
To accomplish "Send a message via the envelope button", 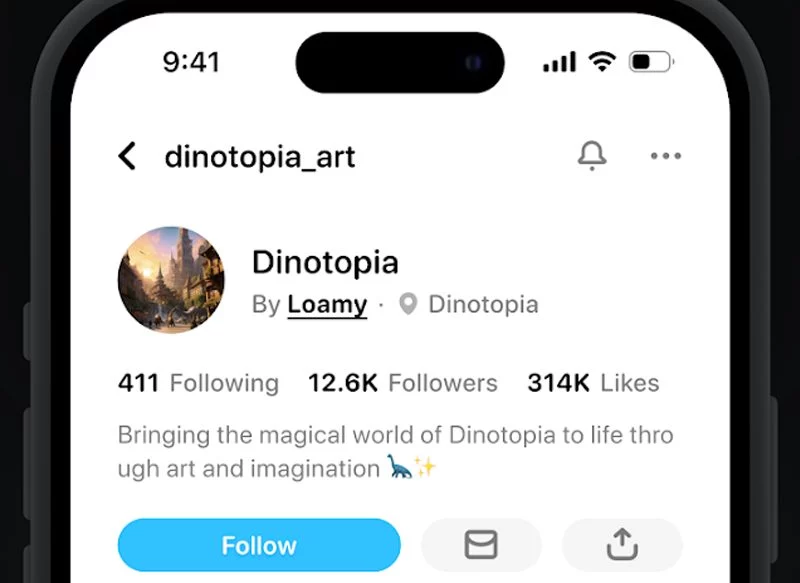I will (x=481, y=545).
